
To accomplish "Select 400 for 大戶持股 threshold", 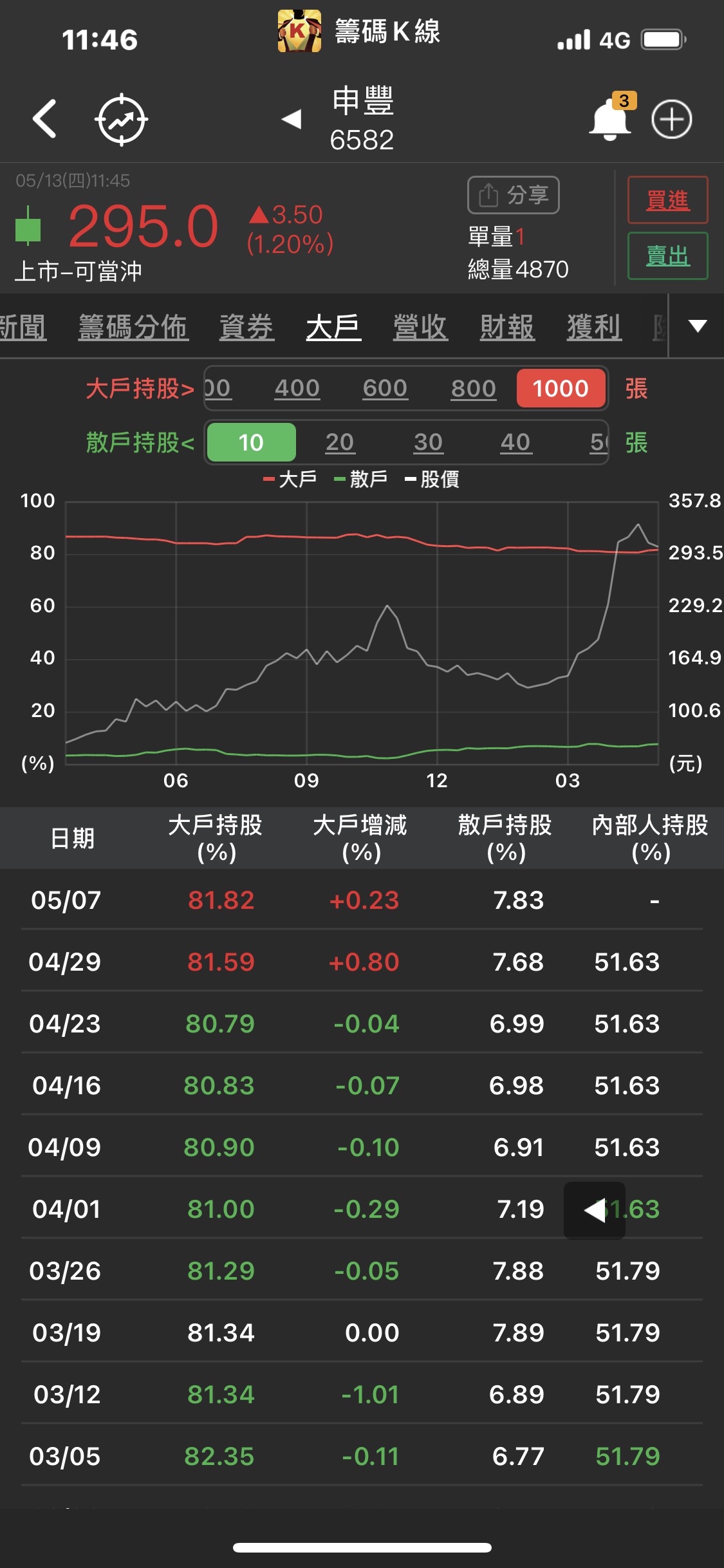I will (297, 388).
